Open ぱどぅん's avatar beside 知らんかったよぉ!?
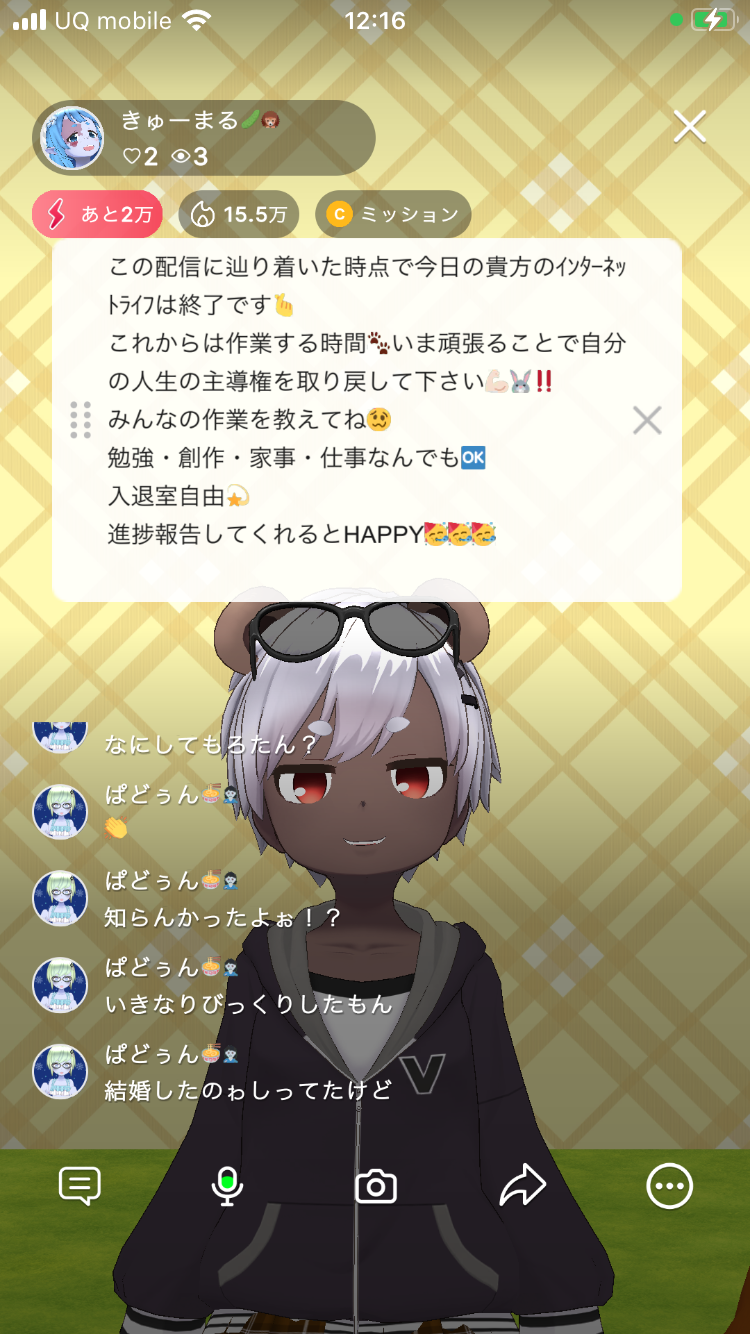The width and height of the screenshot is (750, 1334). [60, 898]
